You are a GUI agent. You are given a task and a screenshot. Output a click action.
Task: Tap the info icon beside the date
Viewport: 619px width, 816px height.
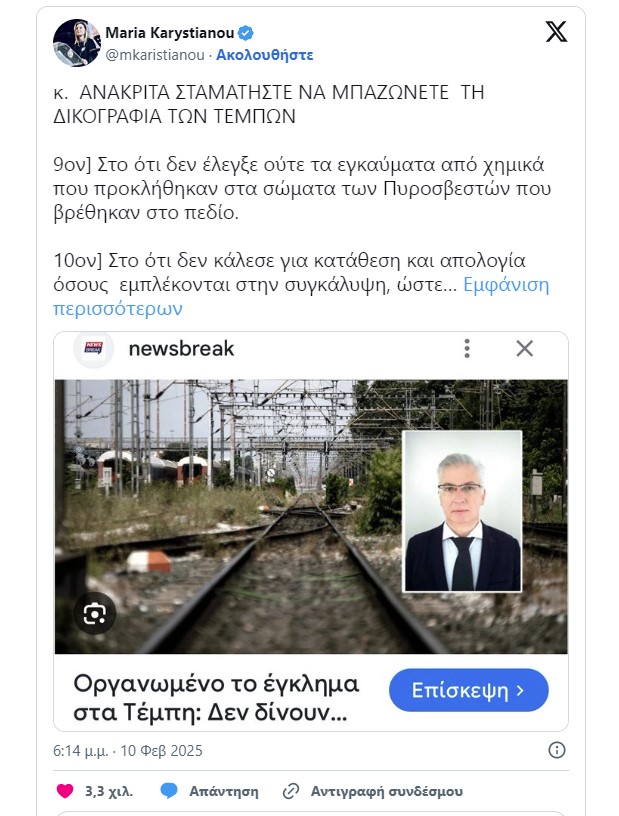click(557, 750)
